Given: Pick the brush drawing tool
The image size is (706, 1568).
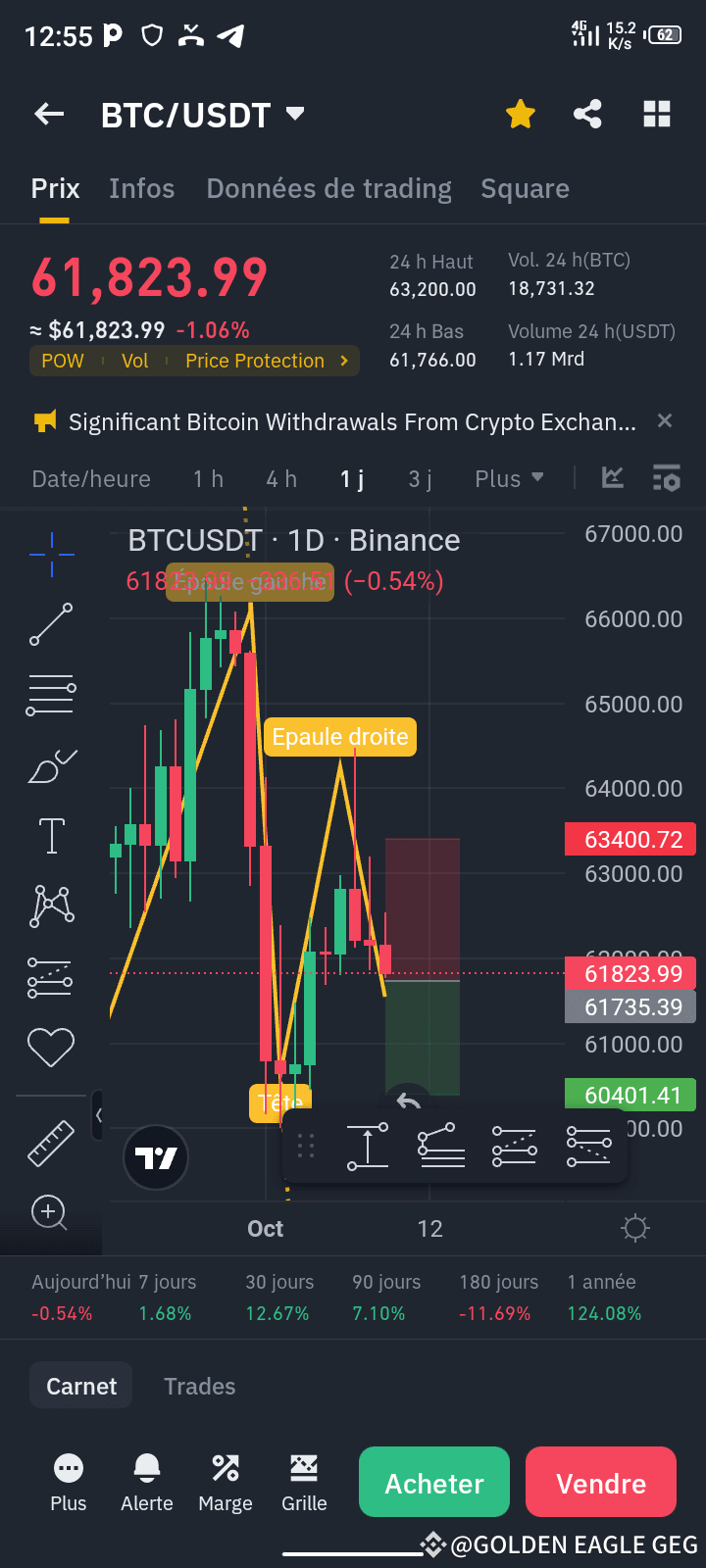Looking at the screenshot, I should point(51,765).
